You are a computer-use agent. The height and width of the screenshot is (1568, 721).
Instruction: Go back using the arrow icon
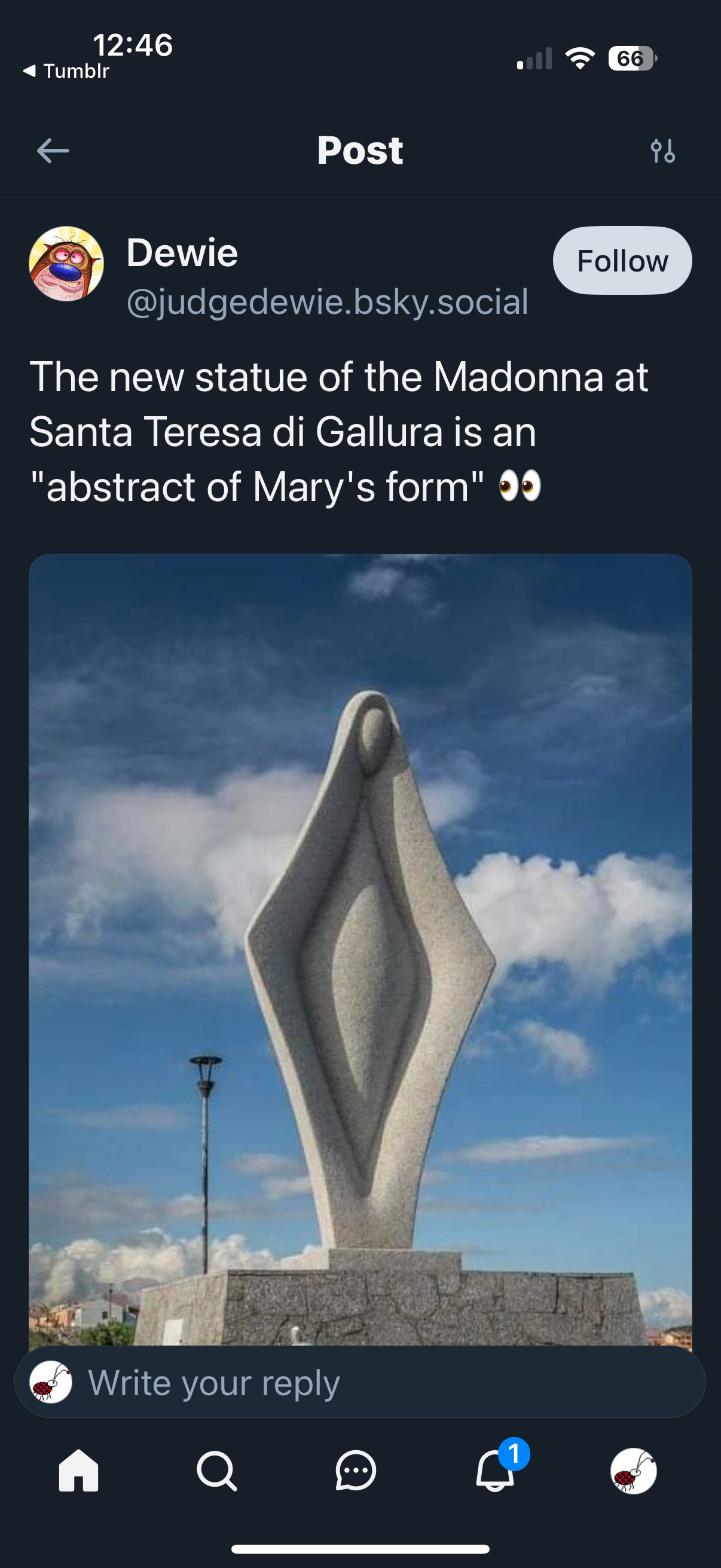click(53, 150)
